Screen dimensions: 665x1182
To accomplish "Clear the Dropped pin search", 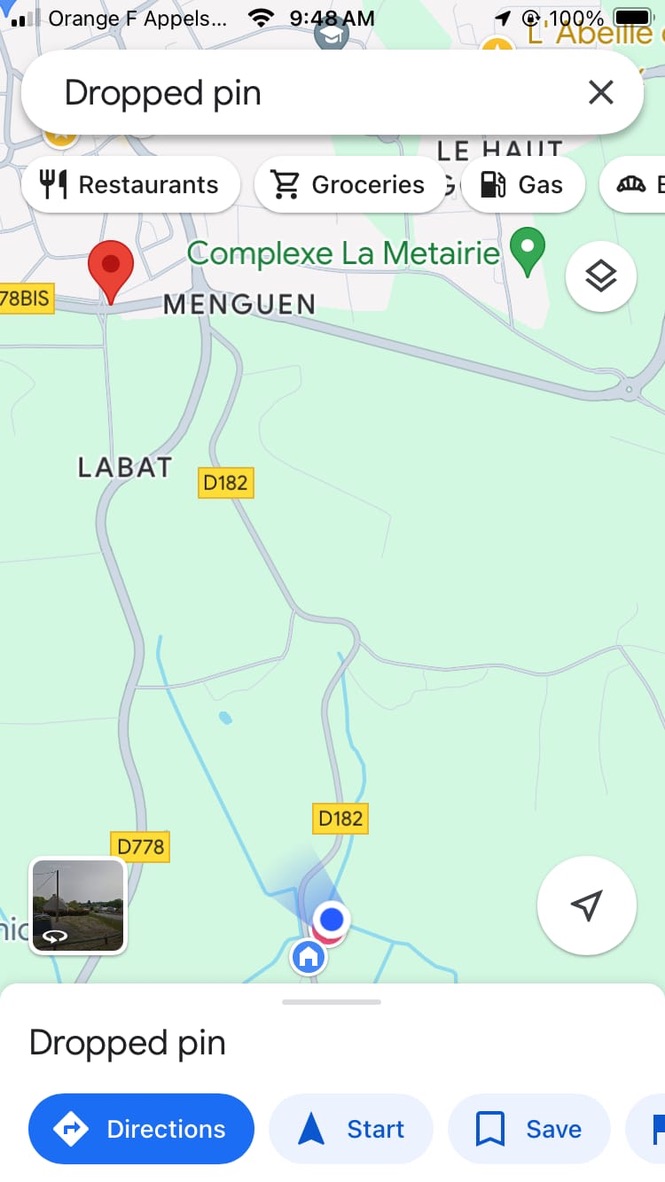I will pyautogui.click(x=600, y=93).
